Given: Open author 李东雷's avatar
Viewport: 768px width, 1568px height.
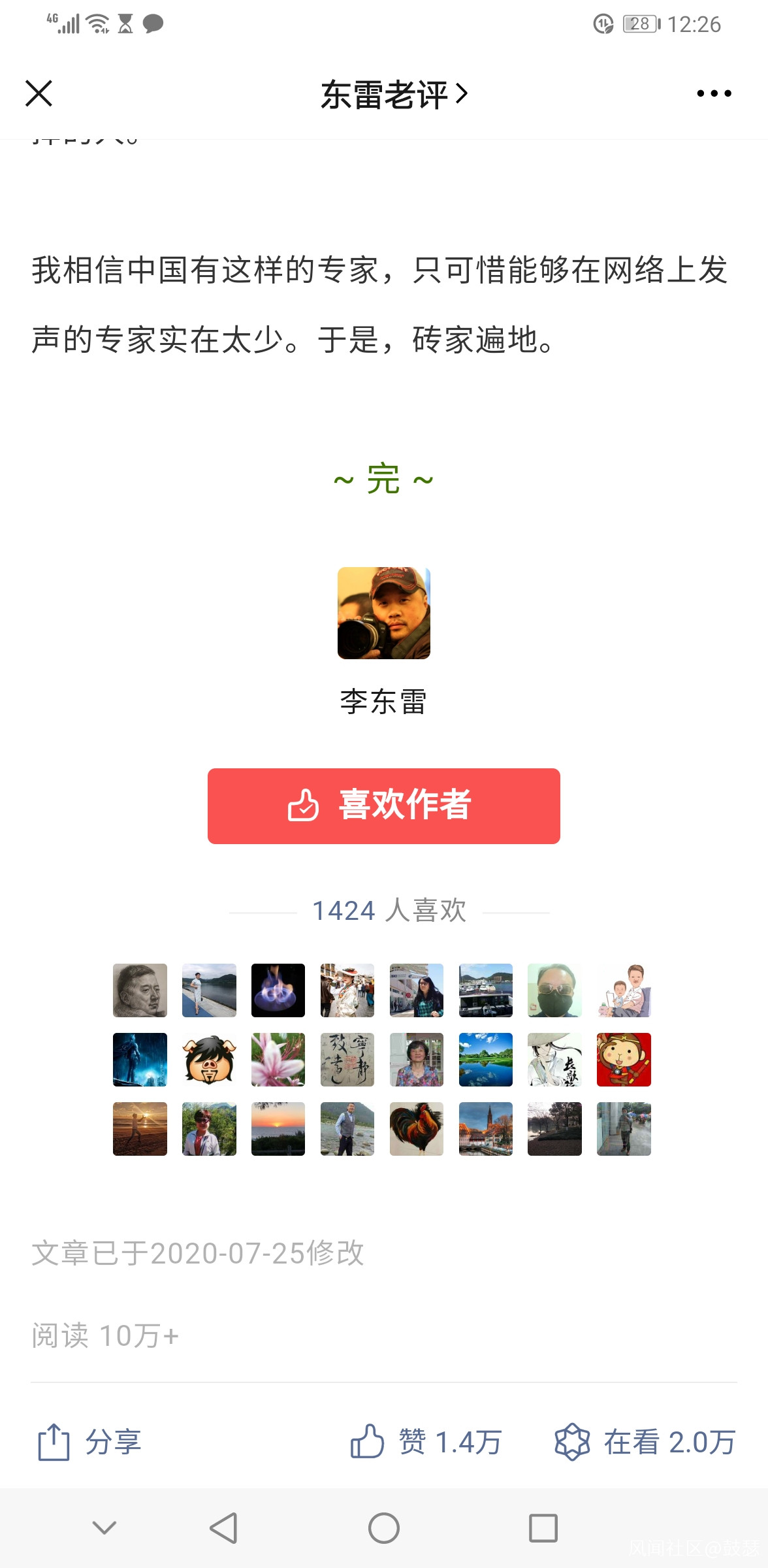Looking at the screenshot, I should click(x=383, y=613).
